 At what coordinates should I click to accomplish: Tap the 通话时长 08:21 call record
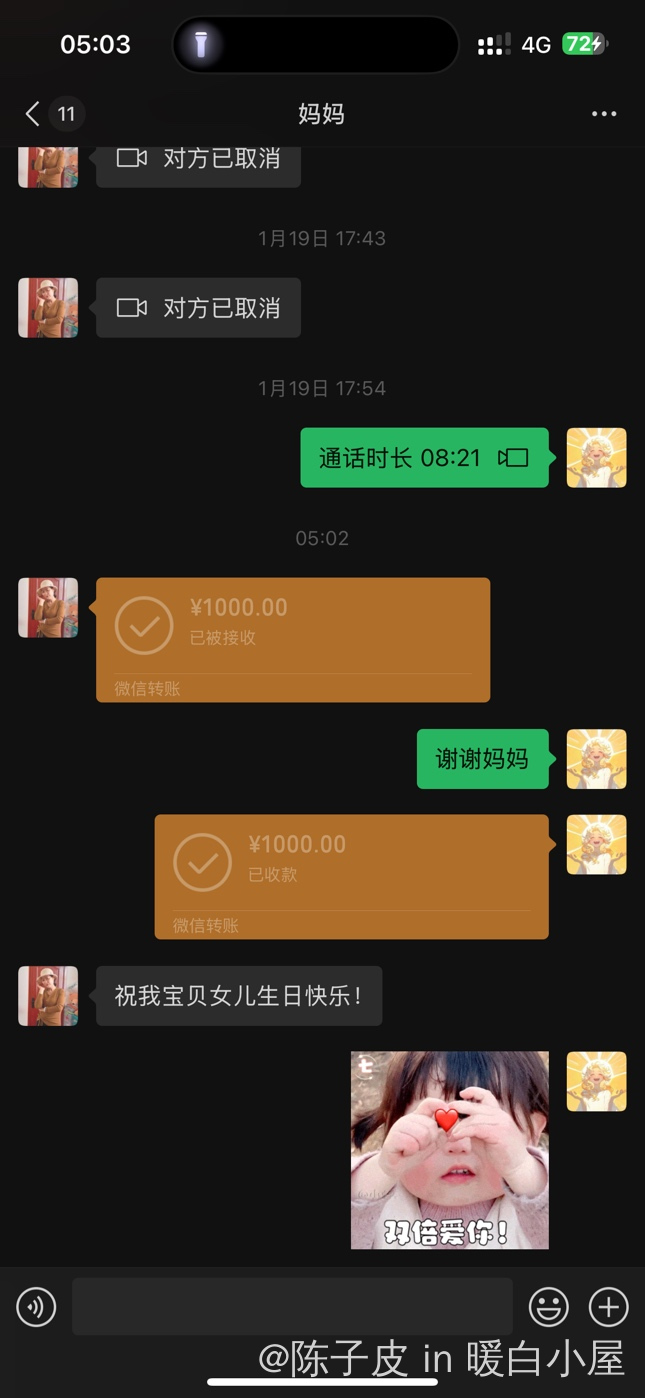424,458
